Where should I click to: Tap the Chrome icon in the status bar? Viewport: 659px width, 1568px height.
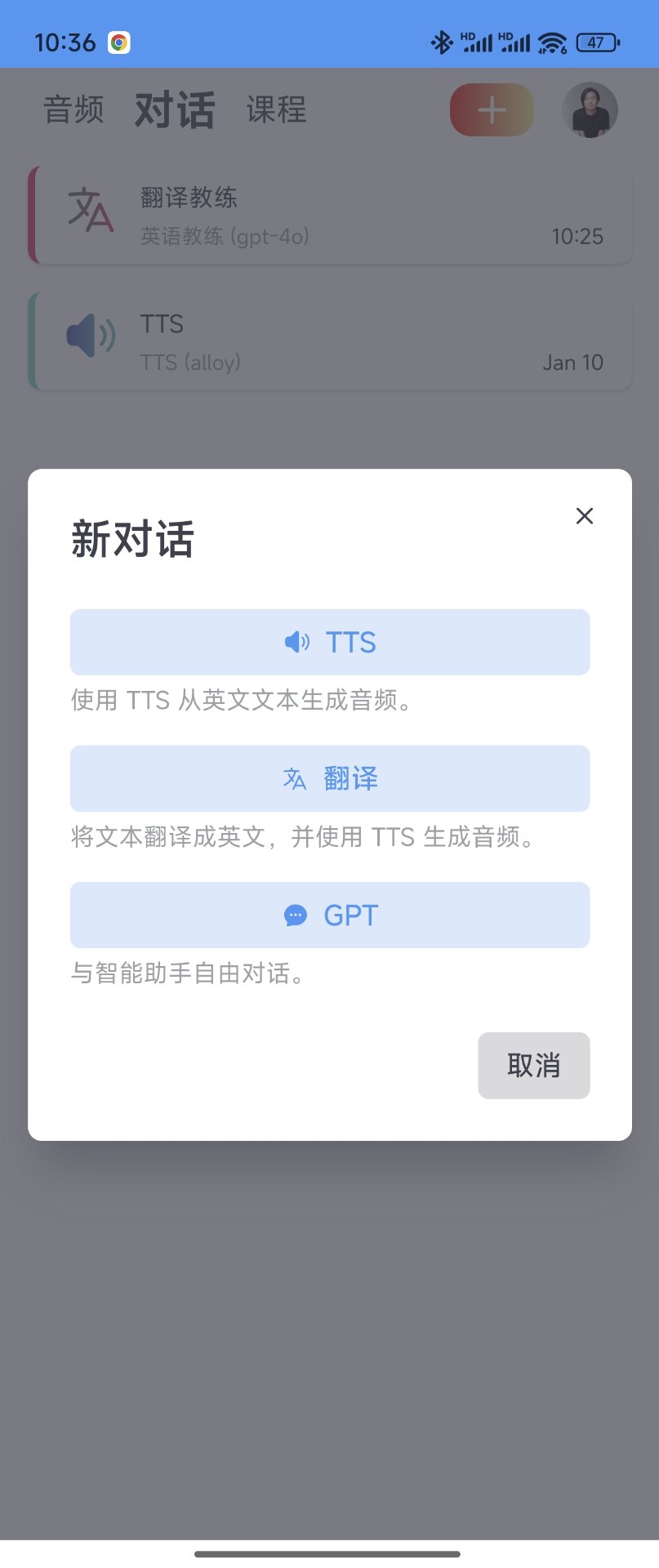click(121, 41)
